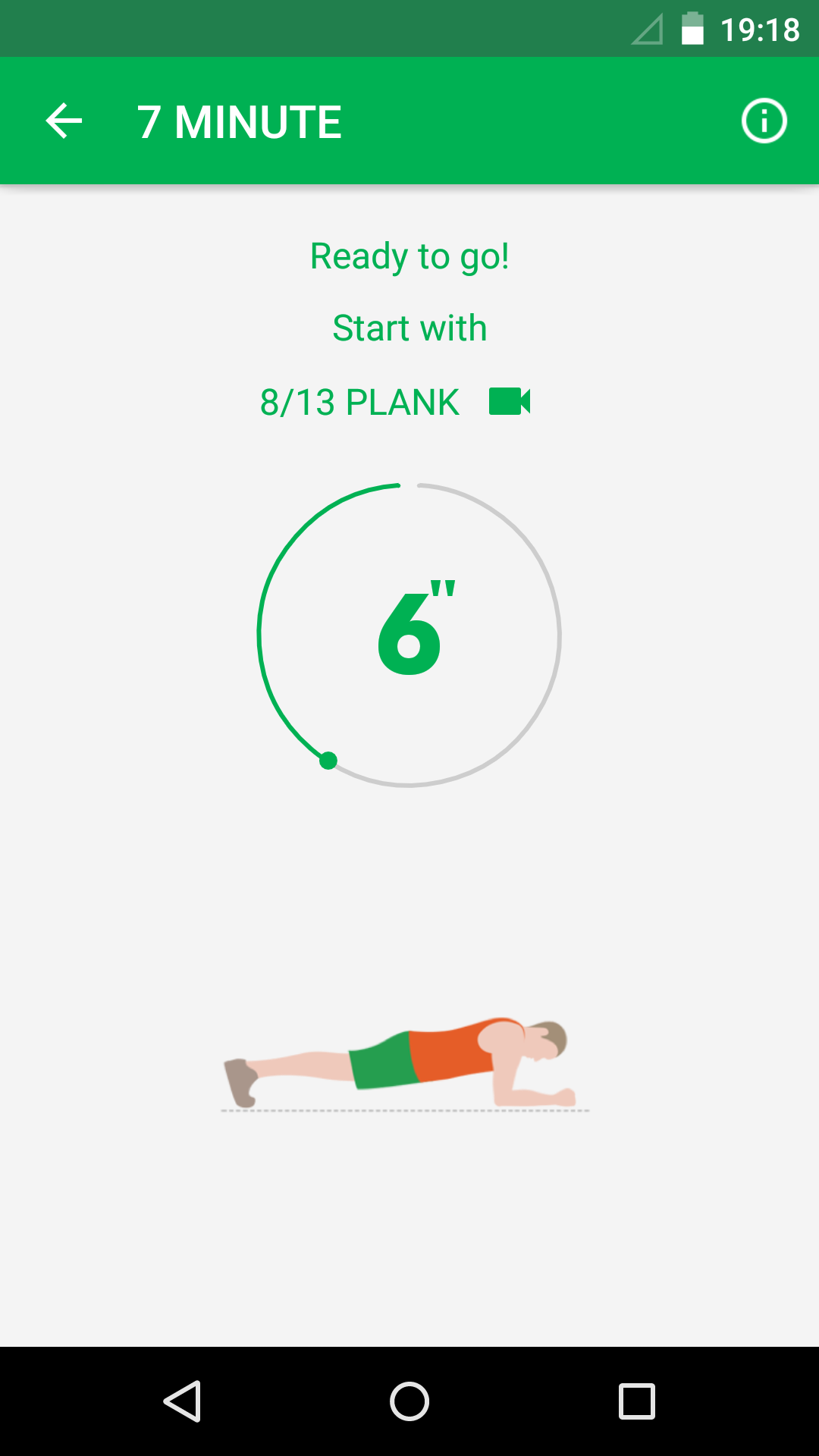Tap the Ready to go! text
This screenshot has height=1456, width=819.
(409, 256)
